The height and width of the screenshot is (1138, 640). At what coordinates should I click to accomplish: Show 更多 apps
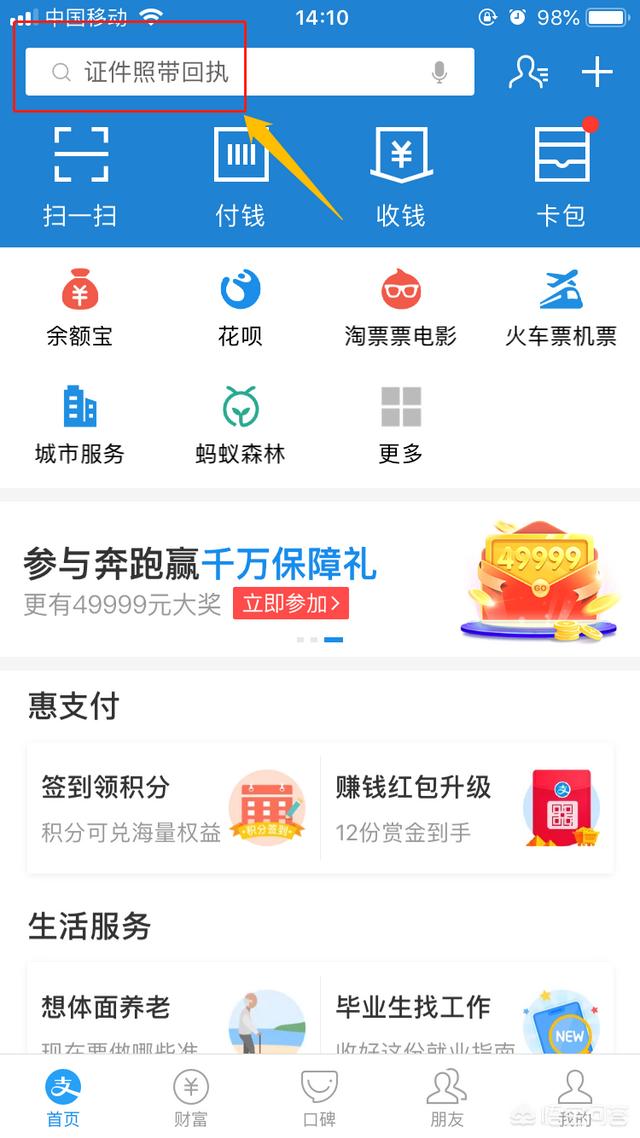(401, 424)
